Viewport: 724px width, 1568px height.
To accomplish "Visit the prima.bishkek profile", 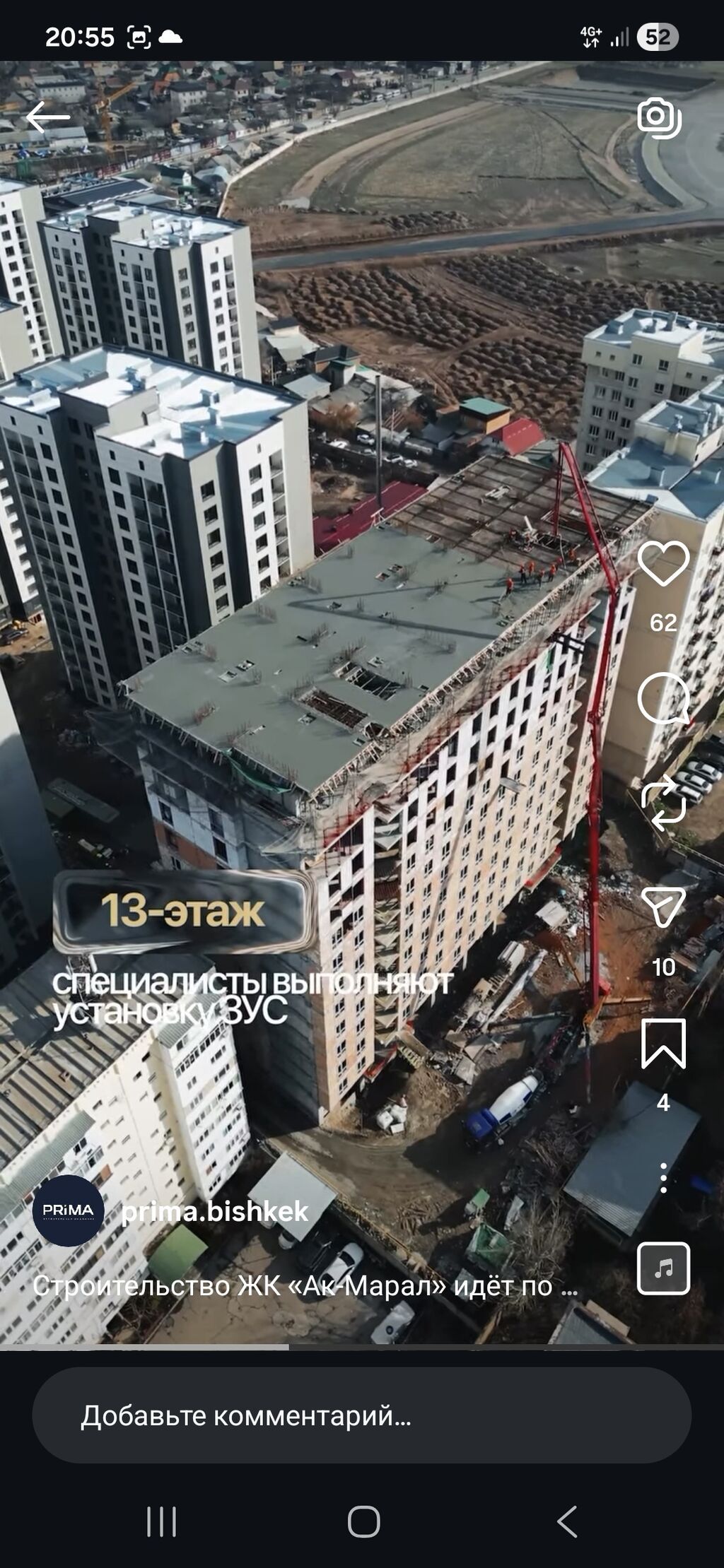I will point(214,1211).
